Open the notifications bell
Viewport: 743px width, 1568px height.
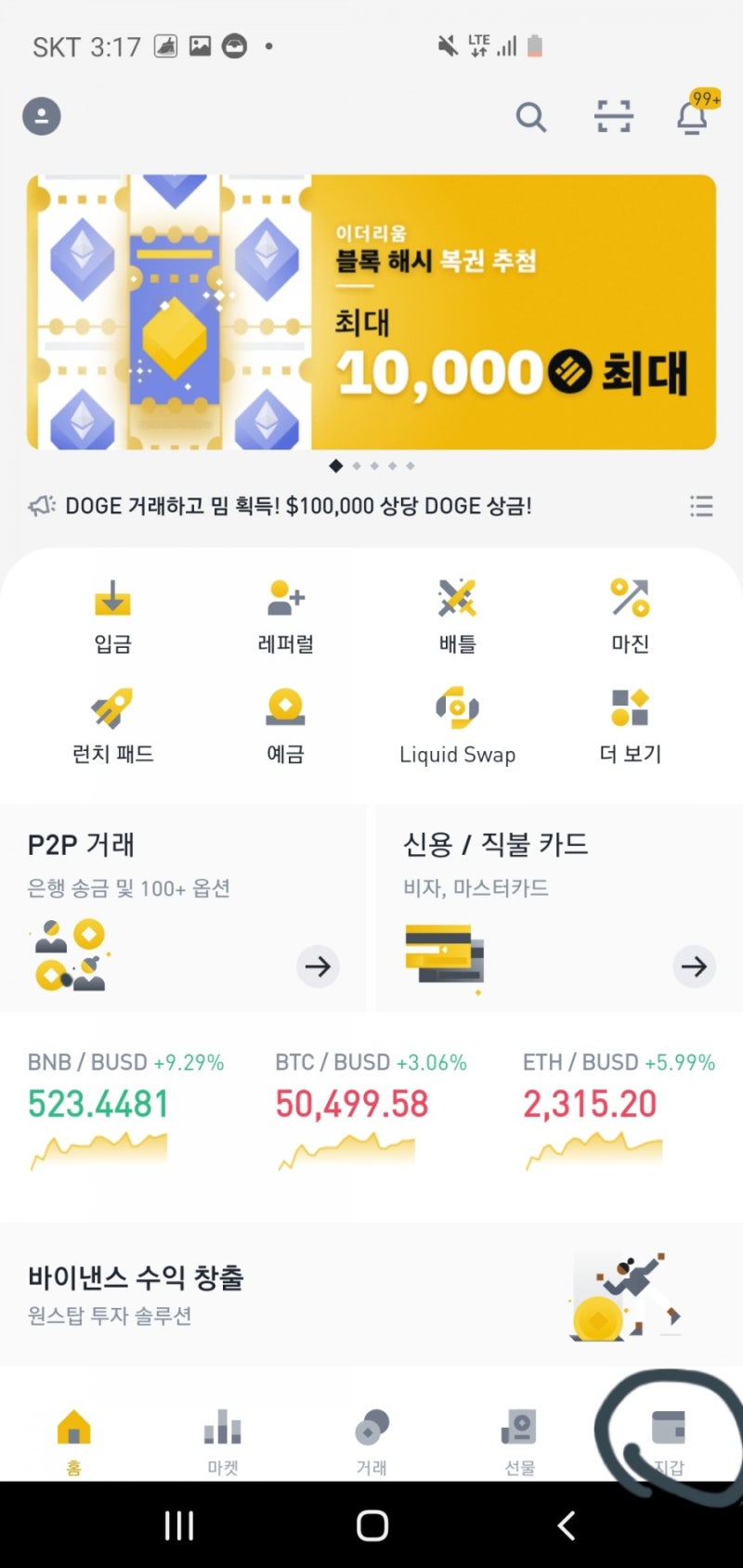[x=694, y=115]
